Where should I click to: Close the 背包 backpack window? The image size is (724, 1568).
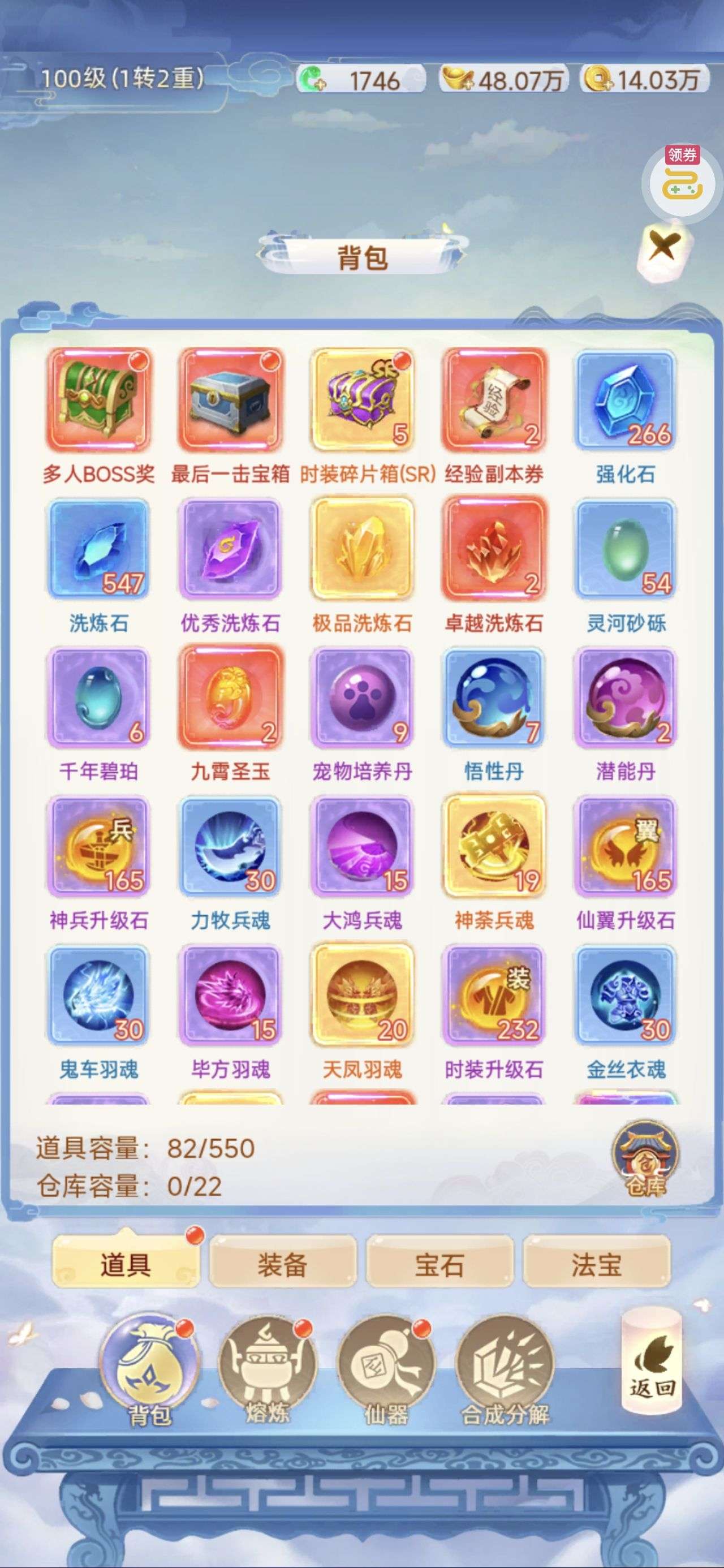[x=663, y=248]
